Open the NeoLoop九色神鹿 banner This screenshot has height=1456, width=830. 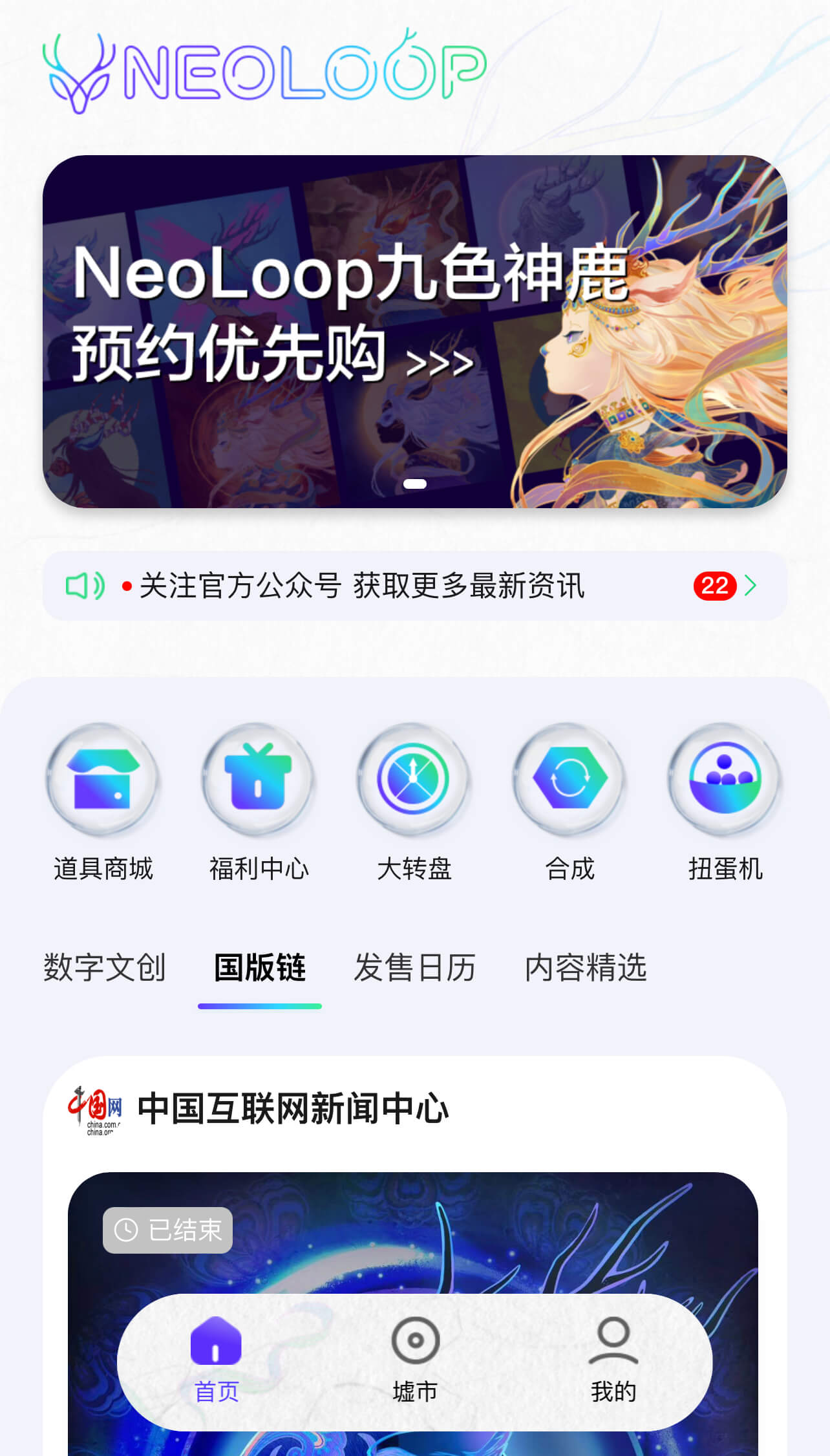coord(414,331)
